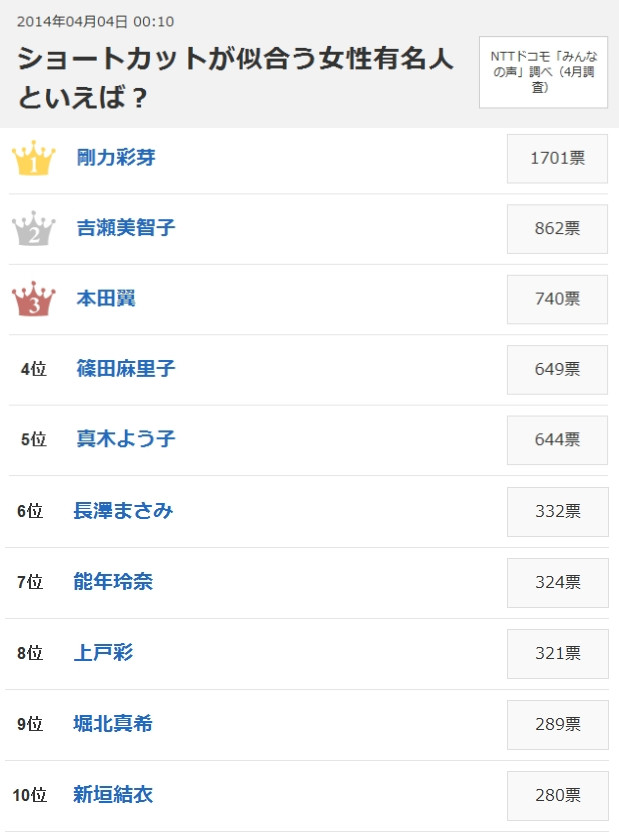Open 本田翼 in third place
619x839 pixels.
106,299
